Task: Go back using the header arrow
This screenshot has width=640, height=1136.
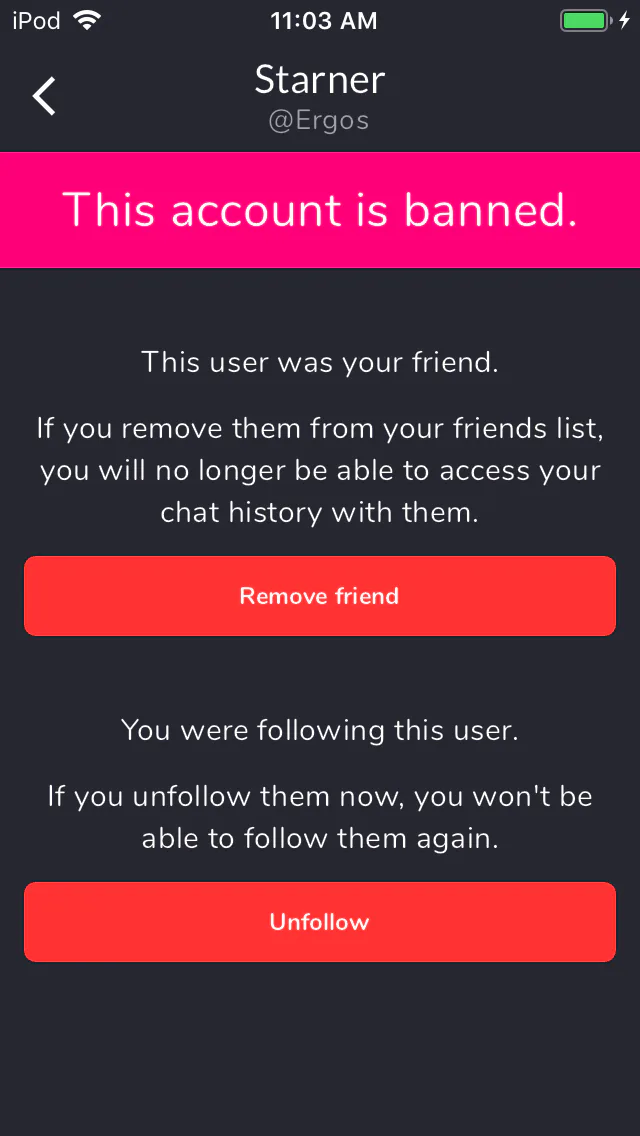Action: coord(43,96)
